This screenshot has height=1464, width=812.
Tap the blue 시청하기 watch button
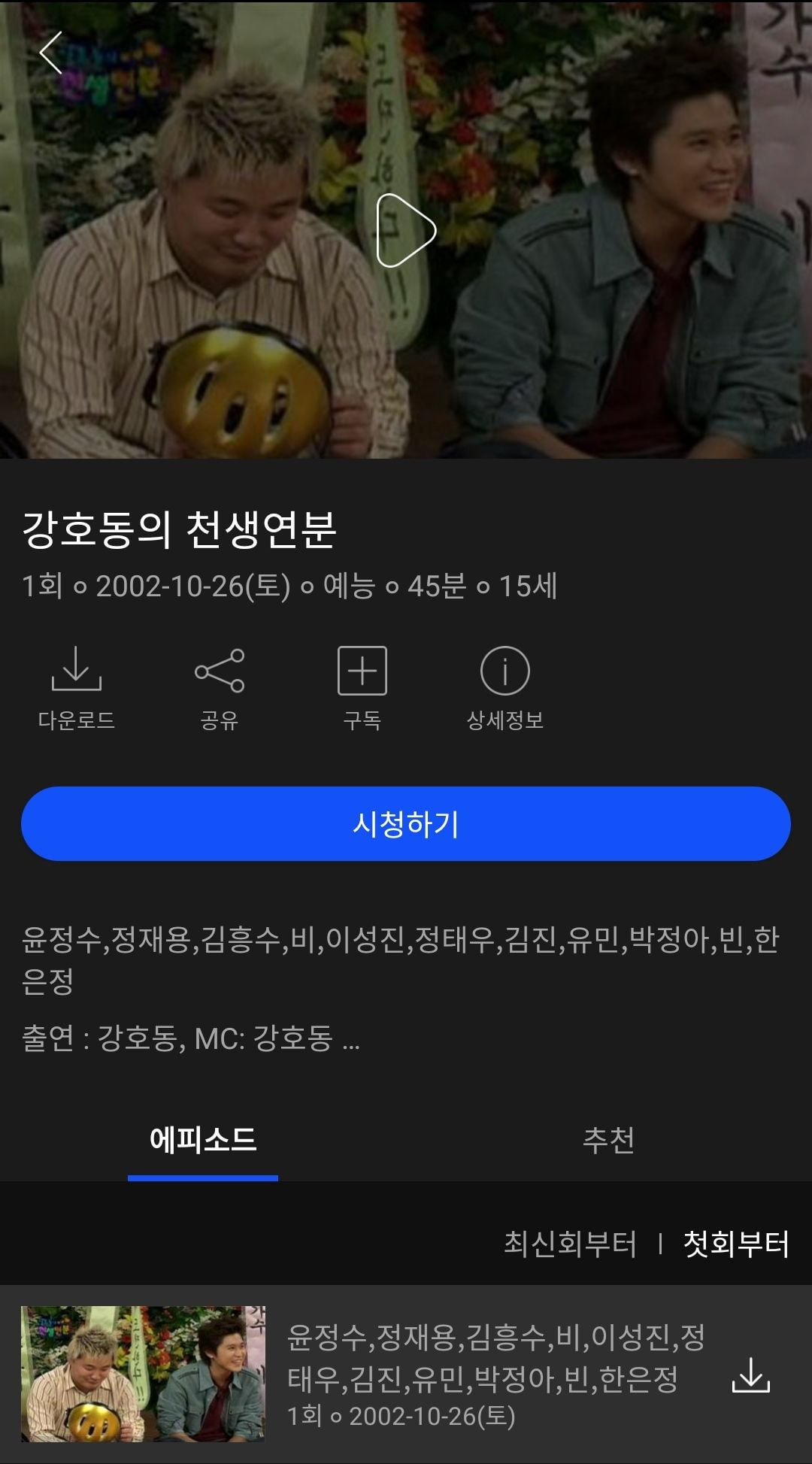coord(406,823)
